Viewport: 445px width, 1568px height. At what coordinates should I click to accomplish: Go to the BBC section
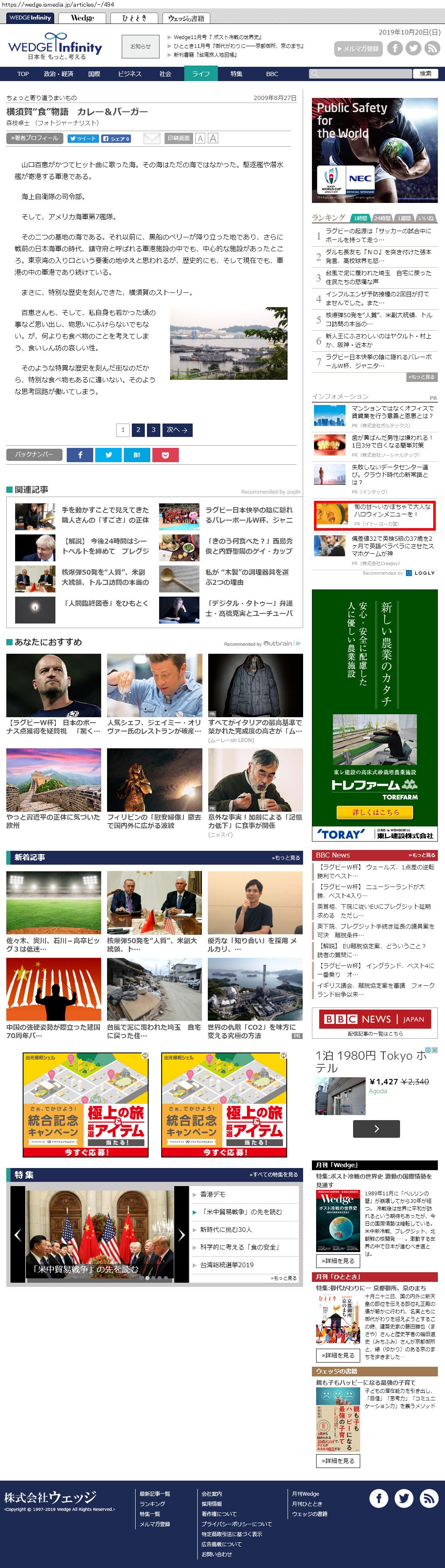(272, 74)
